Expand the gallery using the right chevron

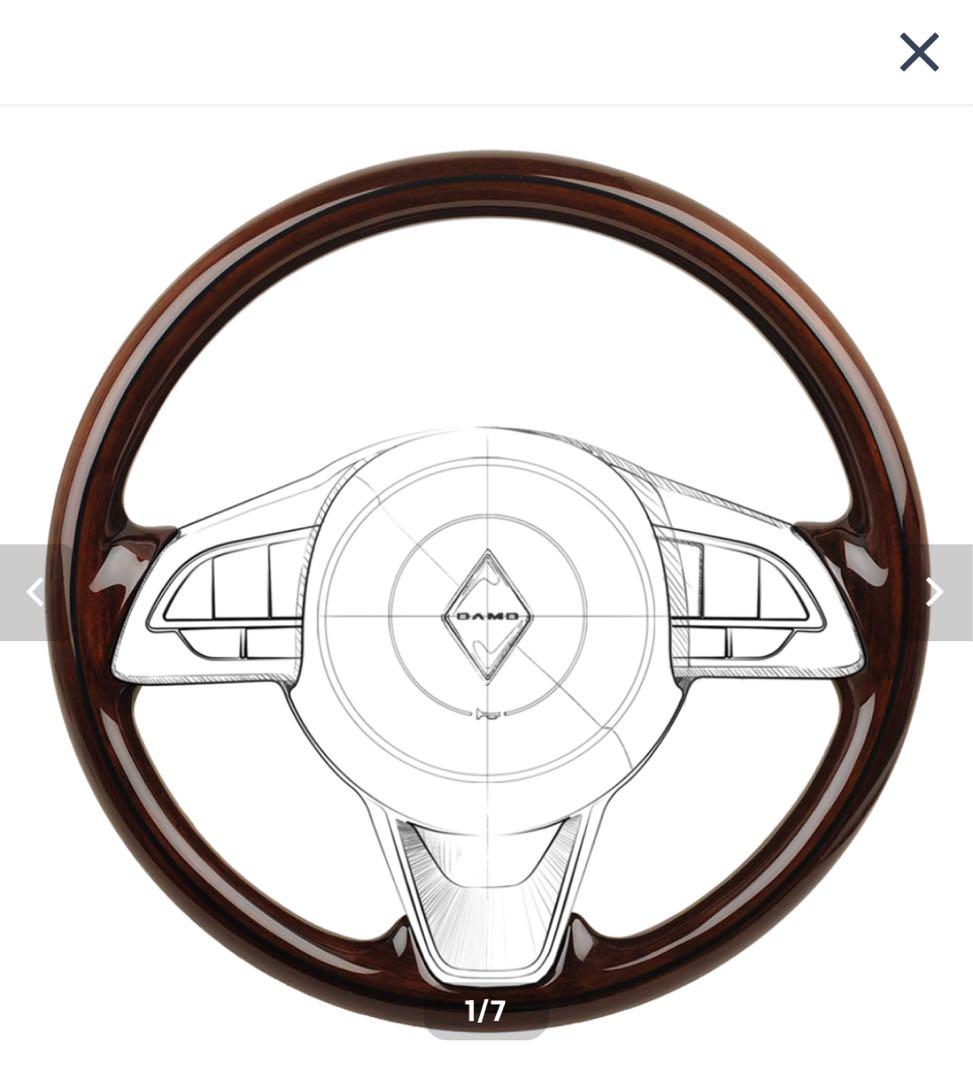tap(934, 592)
